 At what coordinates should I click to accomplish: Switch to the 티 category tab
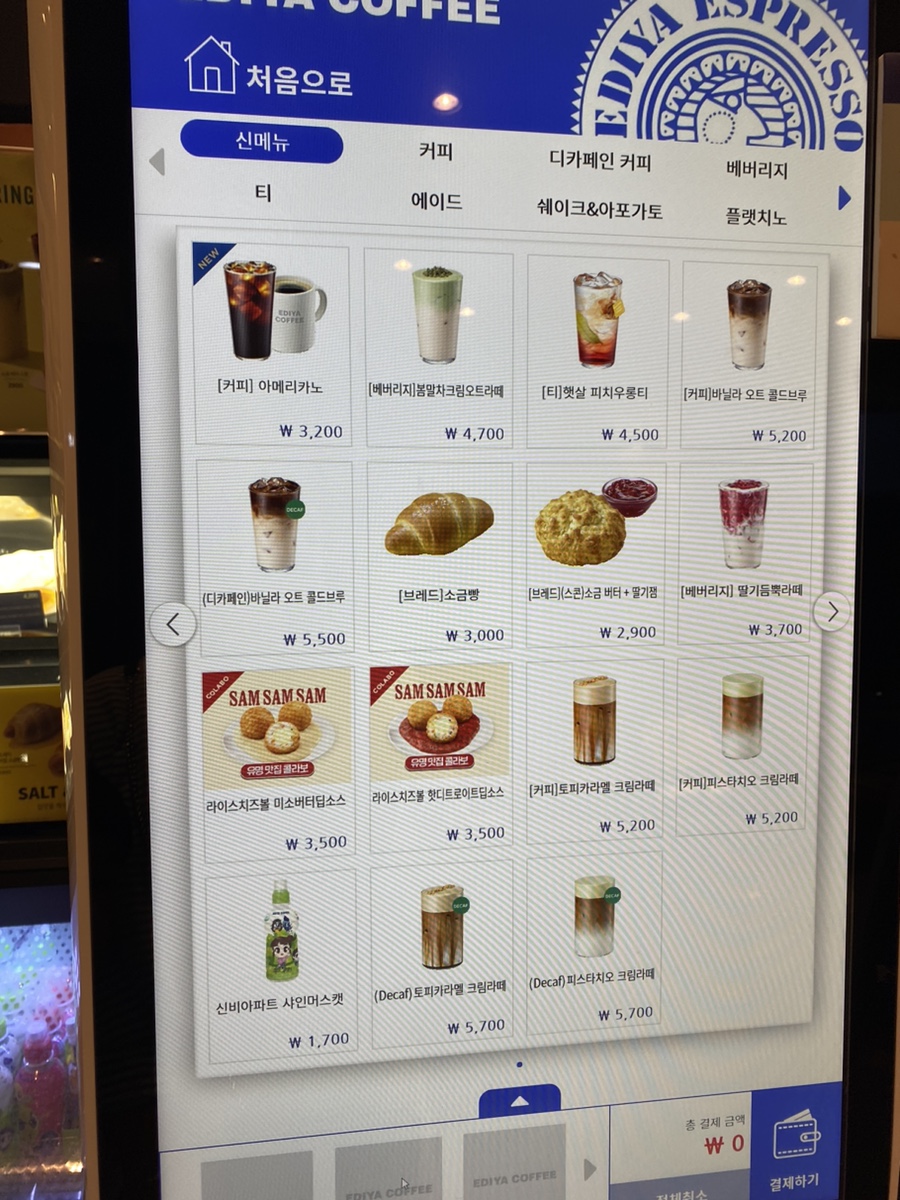pos(263,192)
